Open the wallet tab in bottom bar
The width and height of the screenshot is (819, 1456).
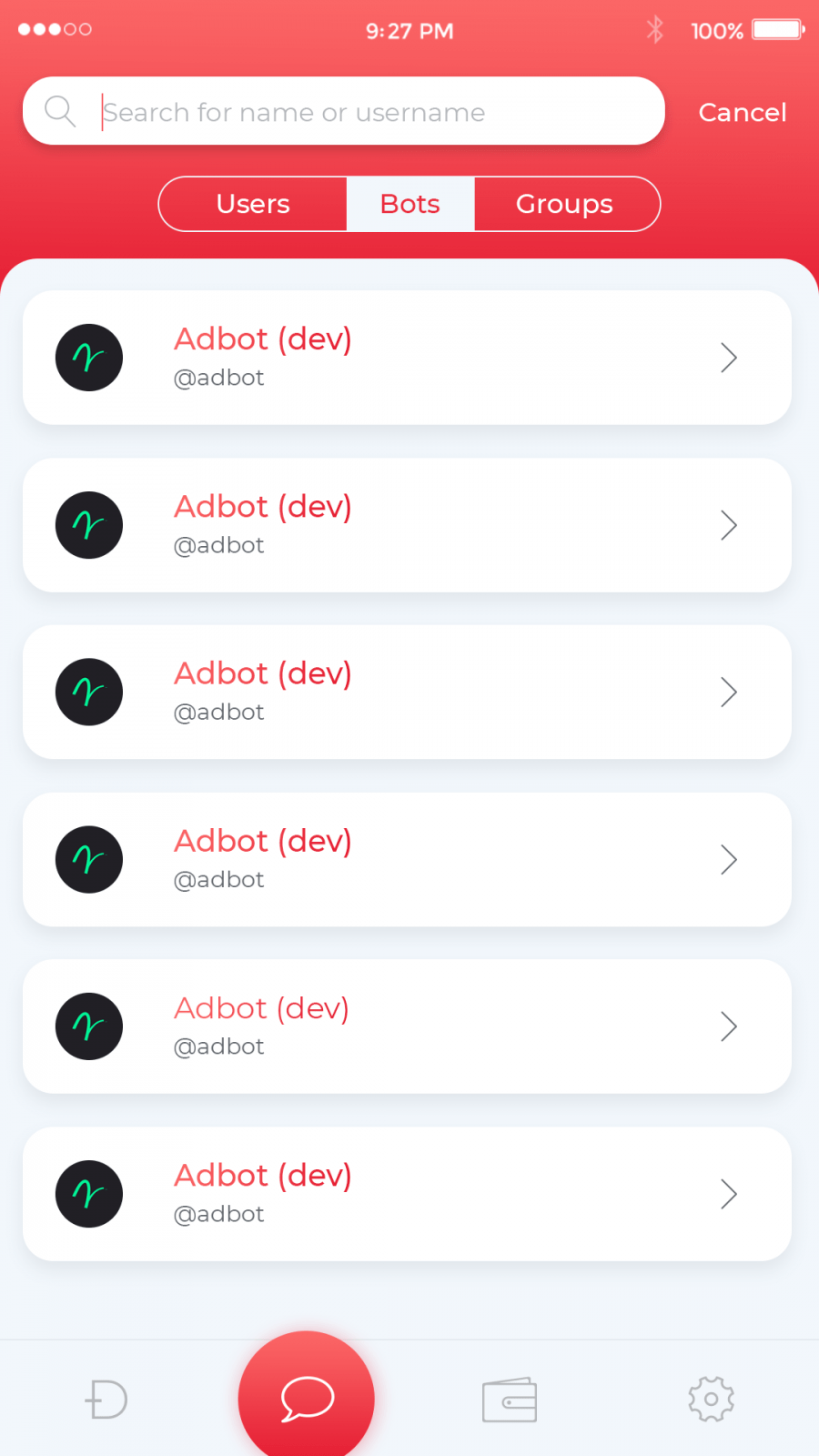pyautogui.click(x=510, y=1400)
